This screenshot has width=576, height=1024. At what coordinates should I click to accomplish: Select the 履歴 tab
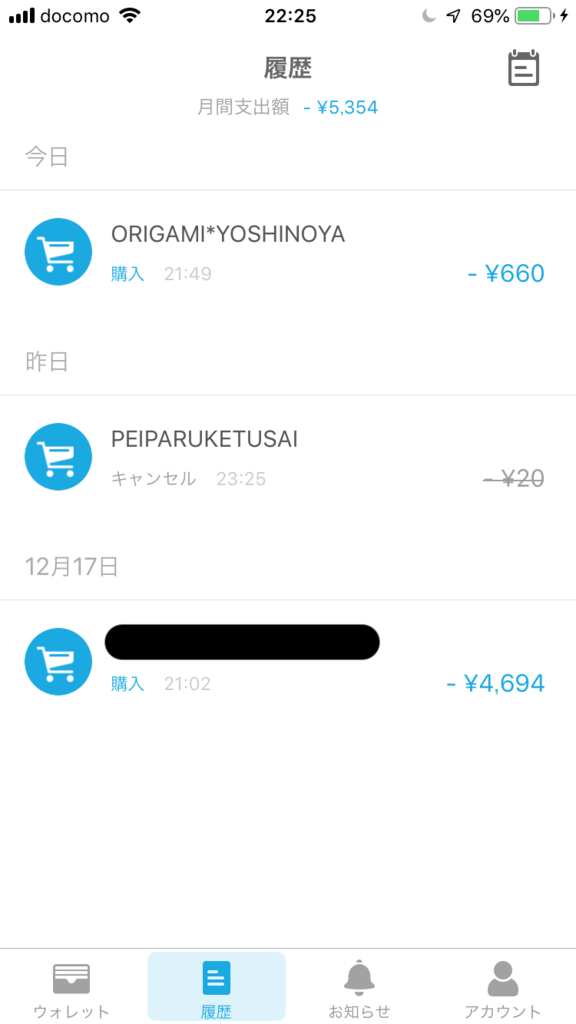[x=216, y=987]
